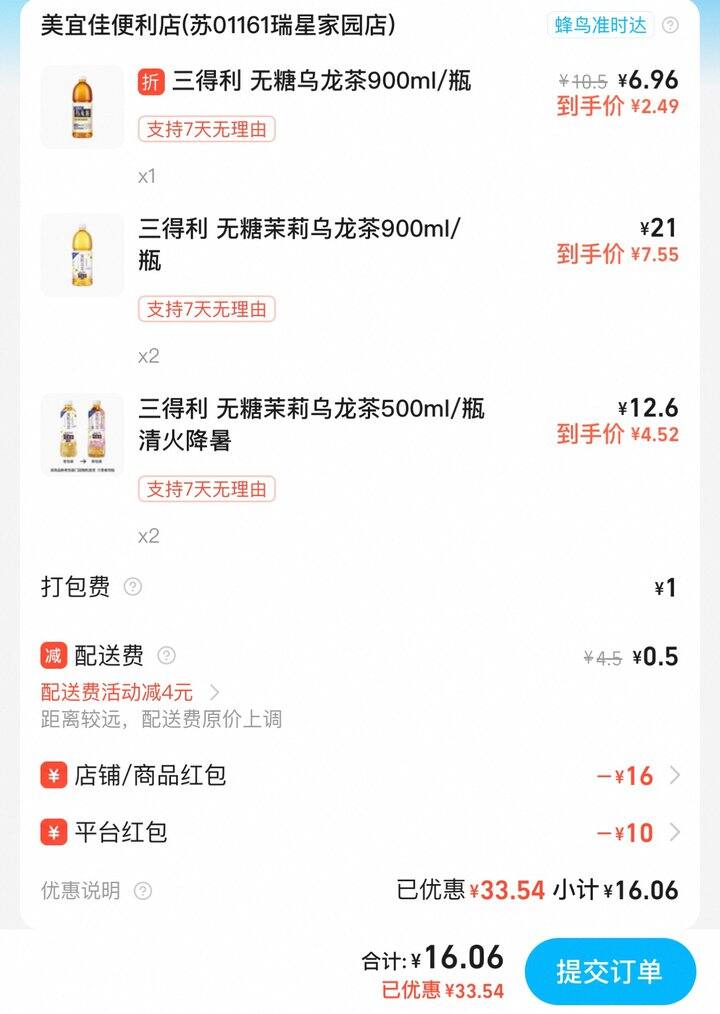Open 三得利 无糖乌龙茶900ml product image
The height and width of the screenshot is (1014, 720).
tap(83, 106)
